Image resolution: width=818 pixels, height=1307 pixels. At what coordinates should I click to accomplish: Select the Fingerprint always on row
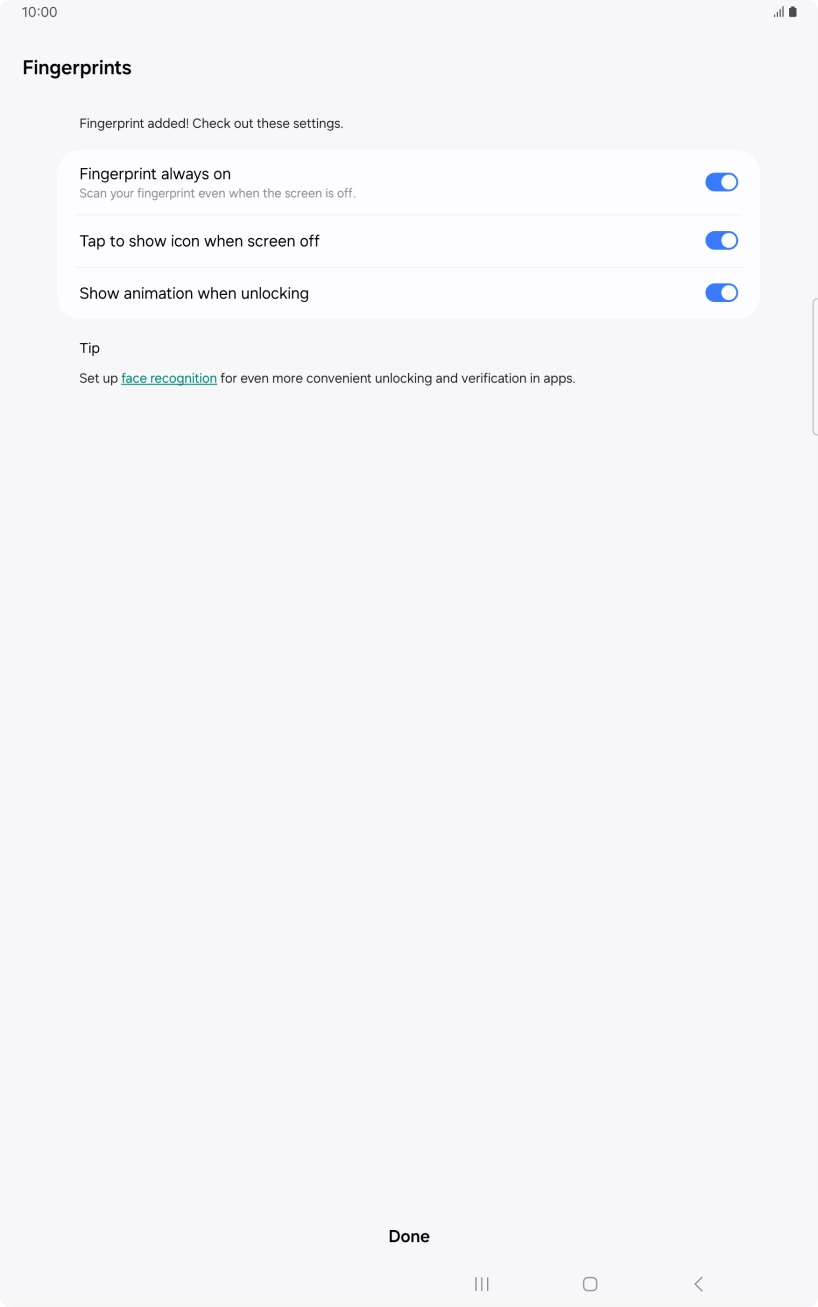[300, 181]
